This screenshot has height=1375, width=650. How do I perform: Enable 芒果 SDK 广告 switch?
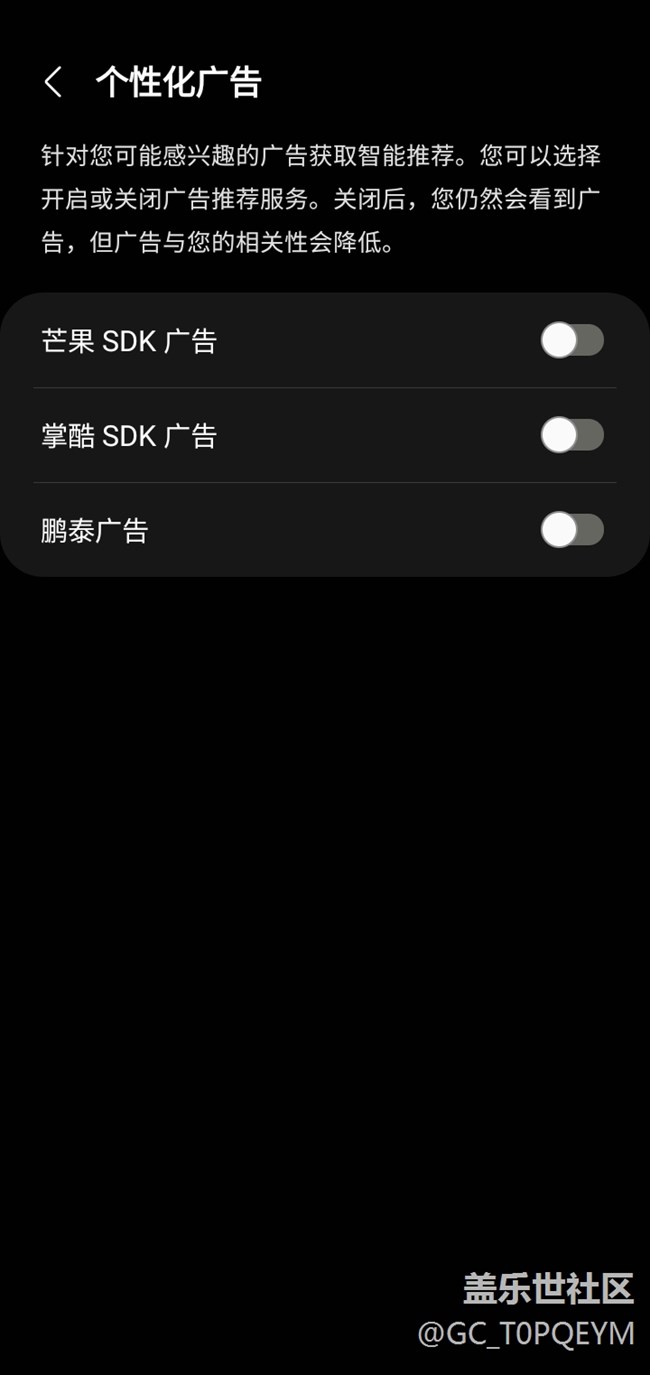point(572,340)
